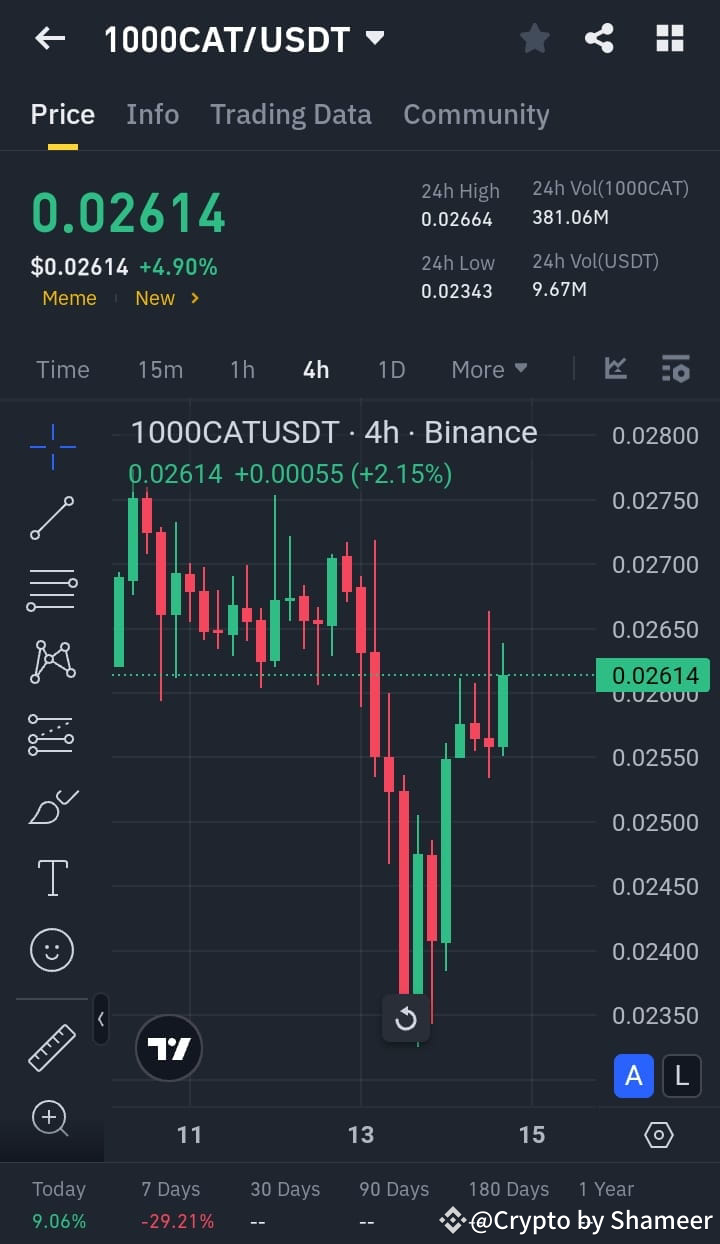The height and width of the screenshot is (1244, 720).
Task: Open the zoom-in magnifier tool
Action: coord(51,1118)
